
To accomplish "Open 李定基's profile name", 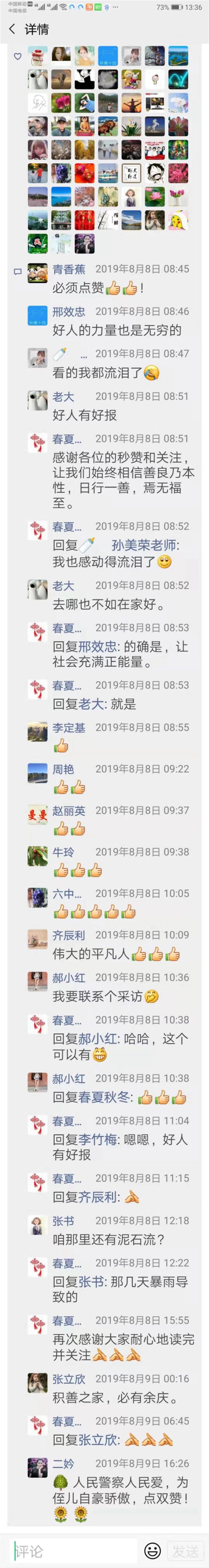I will (x=69, y=728).
